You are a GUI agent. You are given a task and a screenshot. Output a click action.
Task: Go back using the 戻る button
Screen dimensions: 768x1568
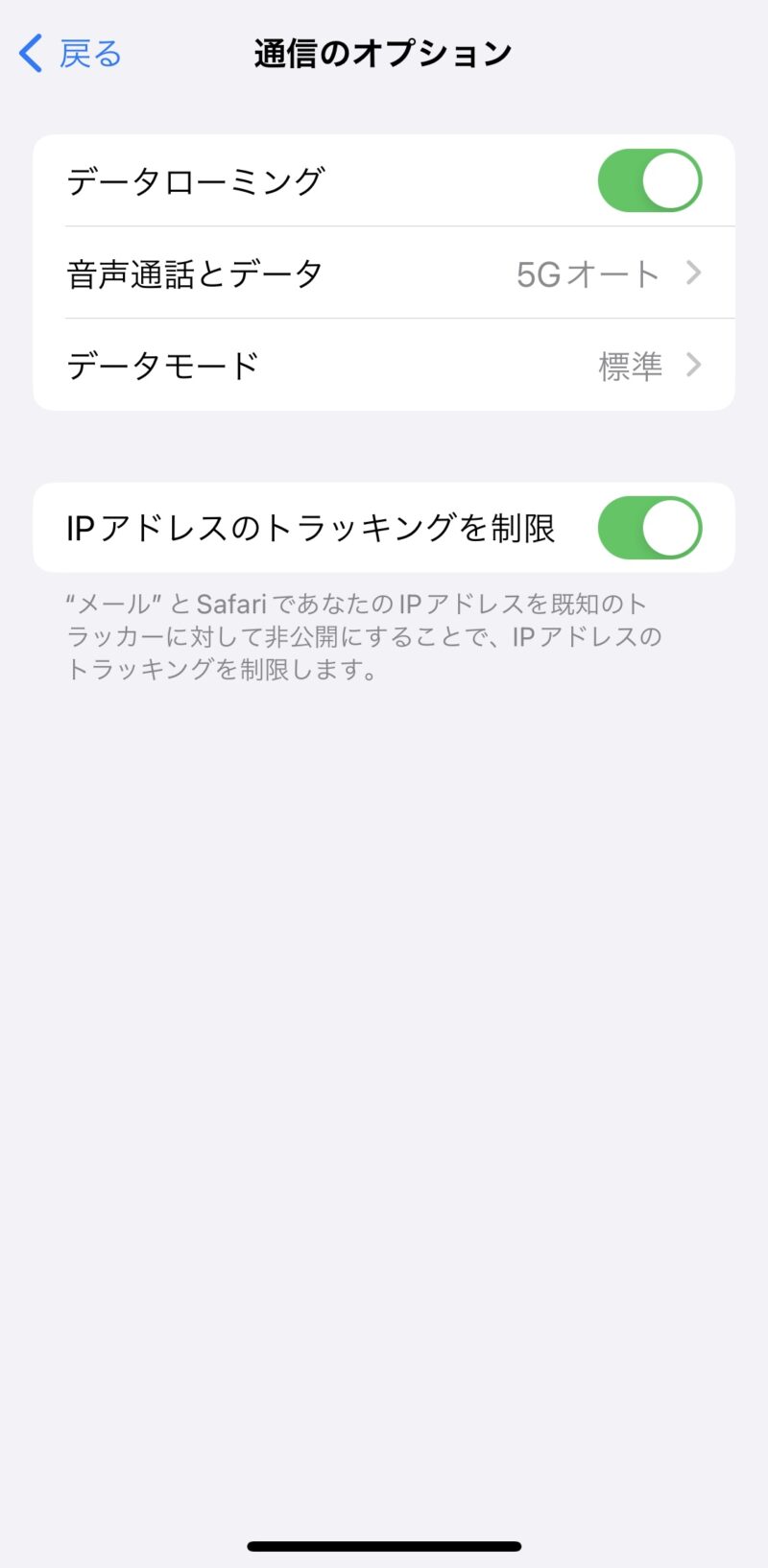71,54
